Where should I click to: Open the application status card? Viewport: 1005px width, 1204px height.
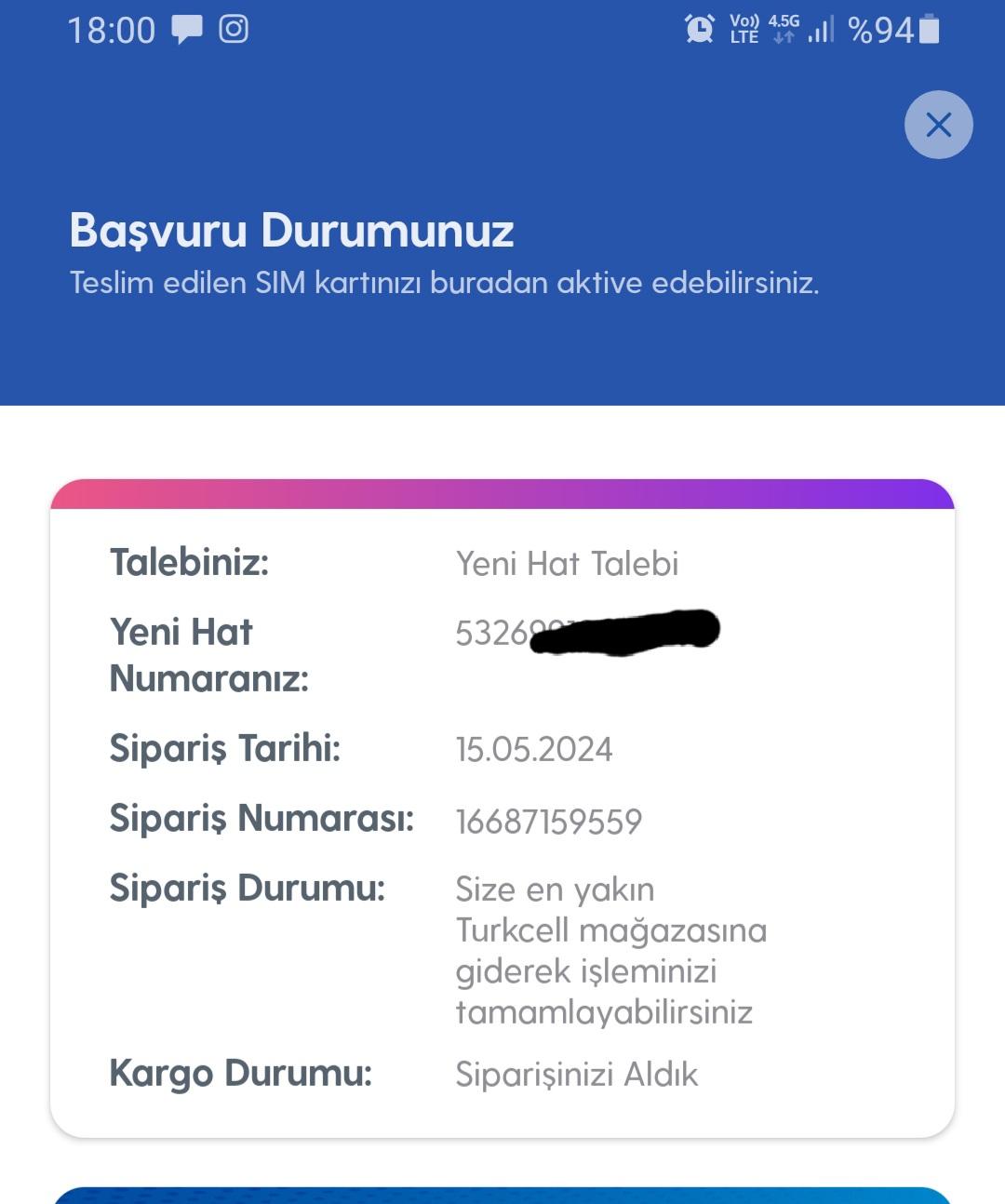(x=502, y=809)
